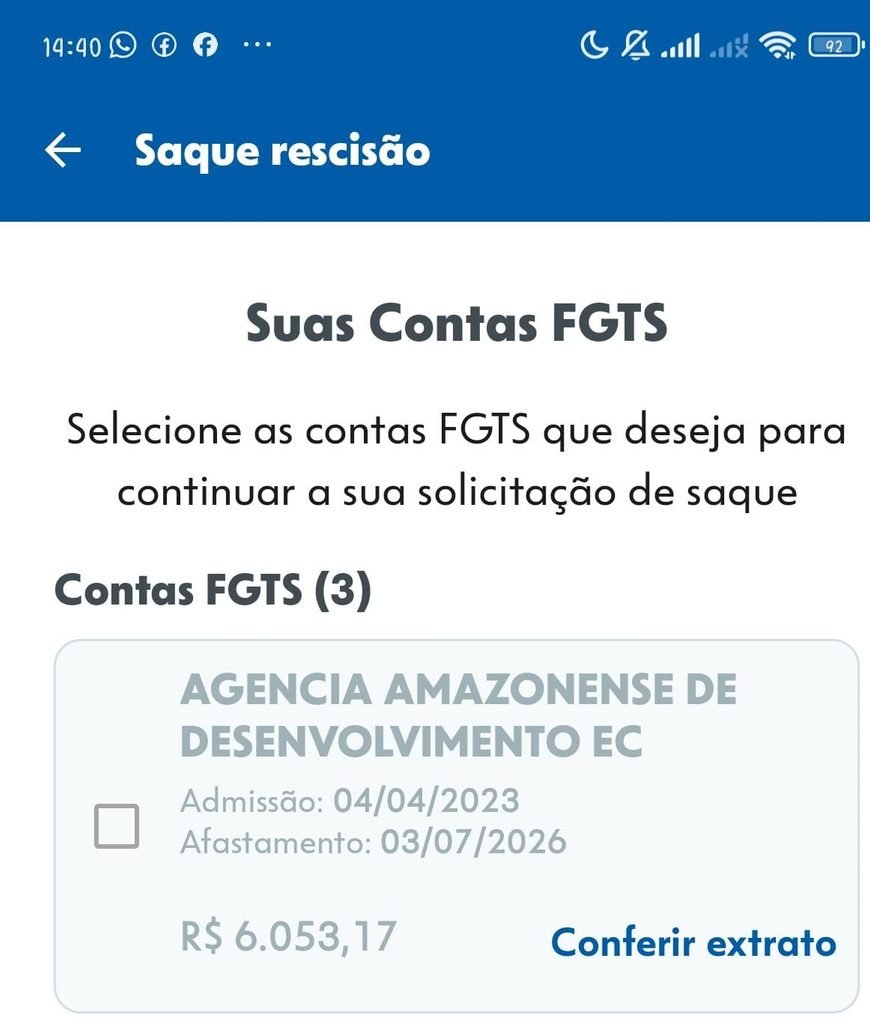This screenshot has height=1024, width=870.
Task: Go back from Saque rescisão screen
Action: 63,150
